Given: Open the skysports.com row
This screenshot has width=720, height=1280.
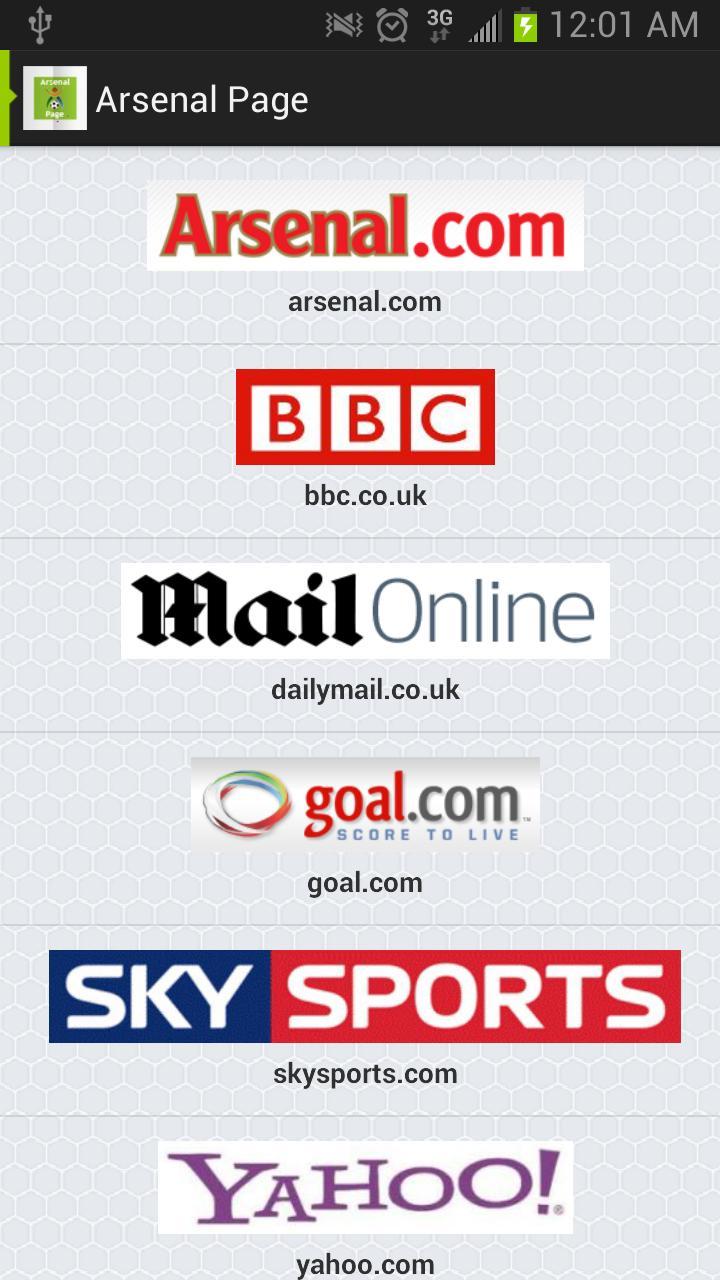Looking at the screenshot, I should click(365, 1020).
